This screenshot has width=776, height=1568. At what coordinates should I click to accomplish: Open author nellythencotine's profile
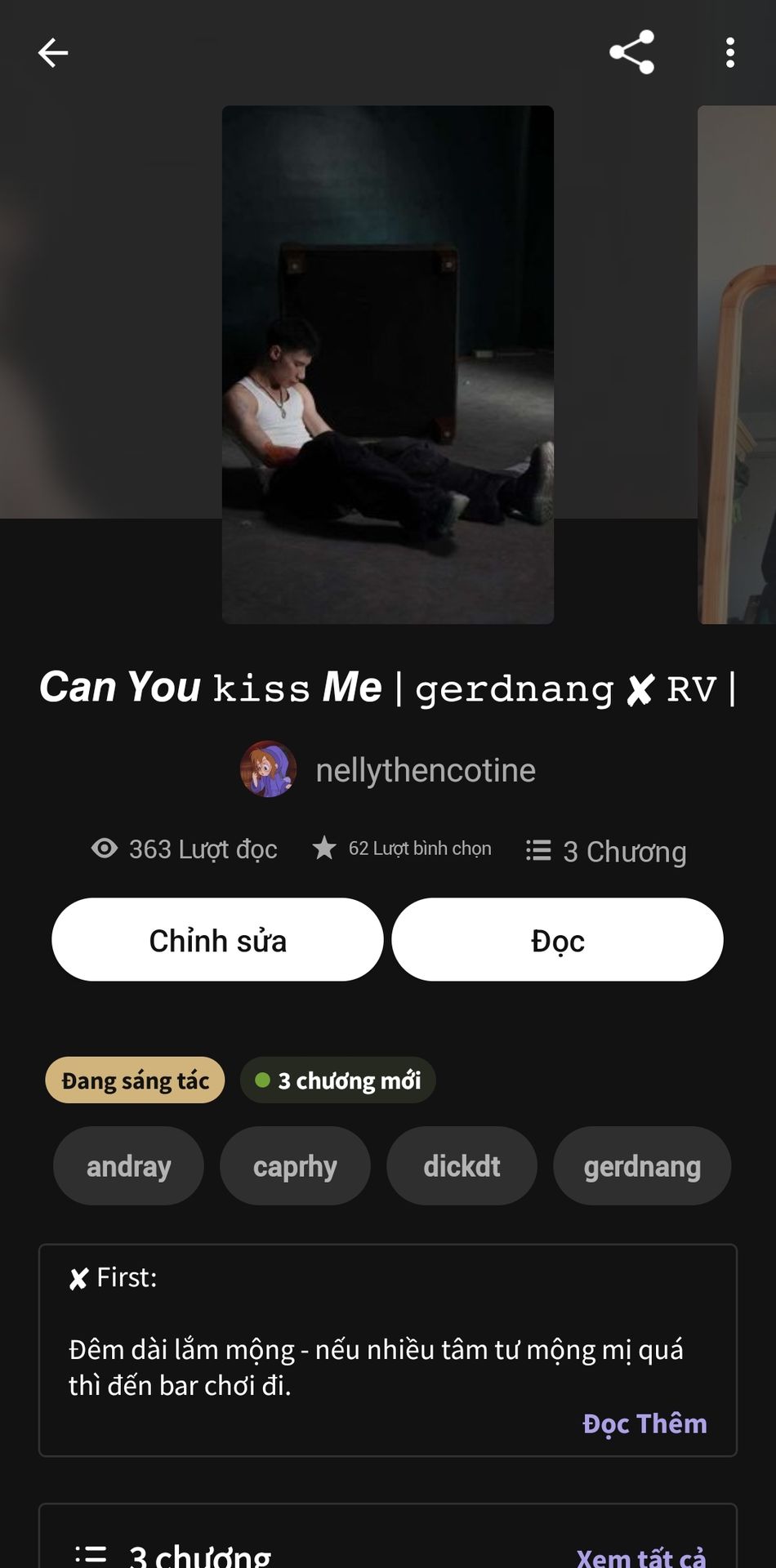(389, 770)
